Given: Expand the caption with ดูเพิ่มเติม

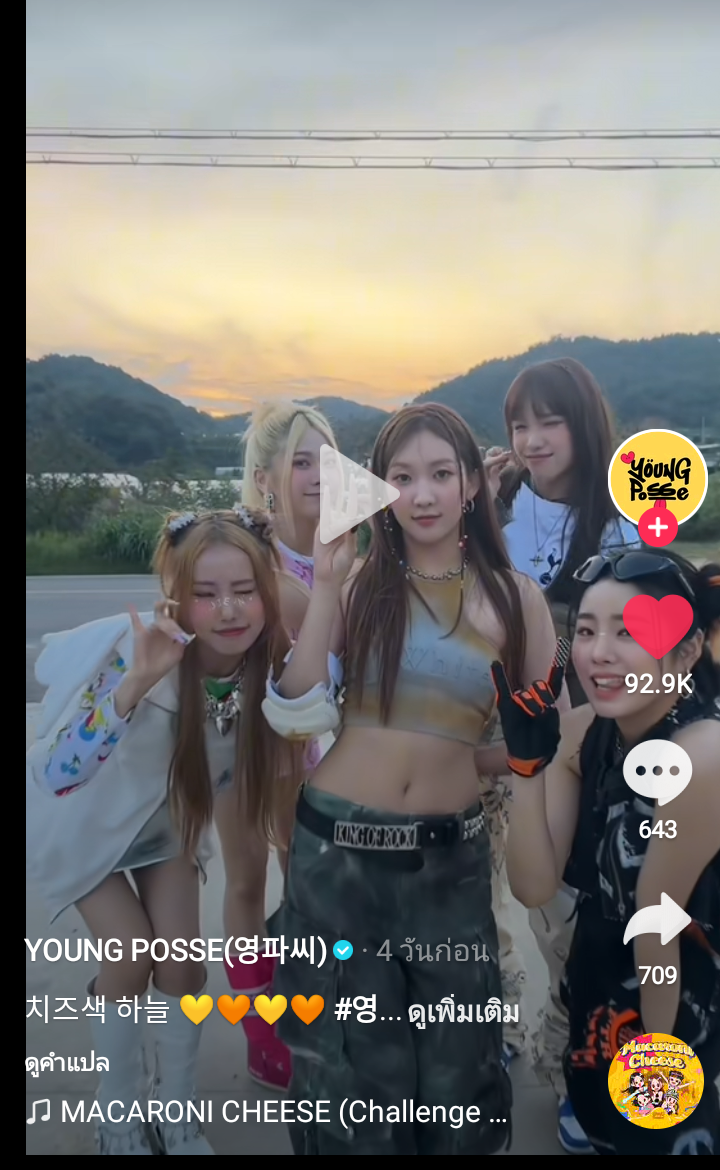Looking at the screenshot, I should tap(463, 1013).
